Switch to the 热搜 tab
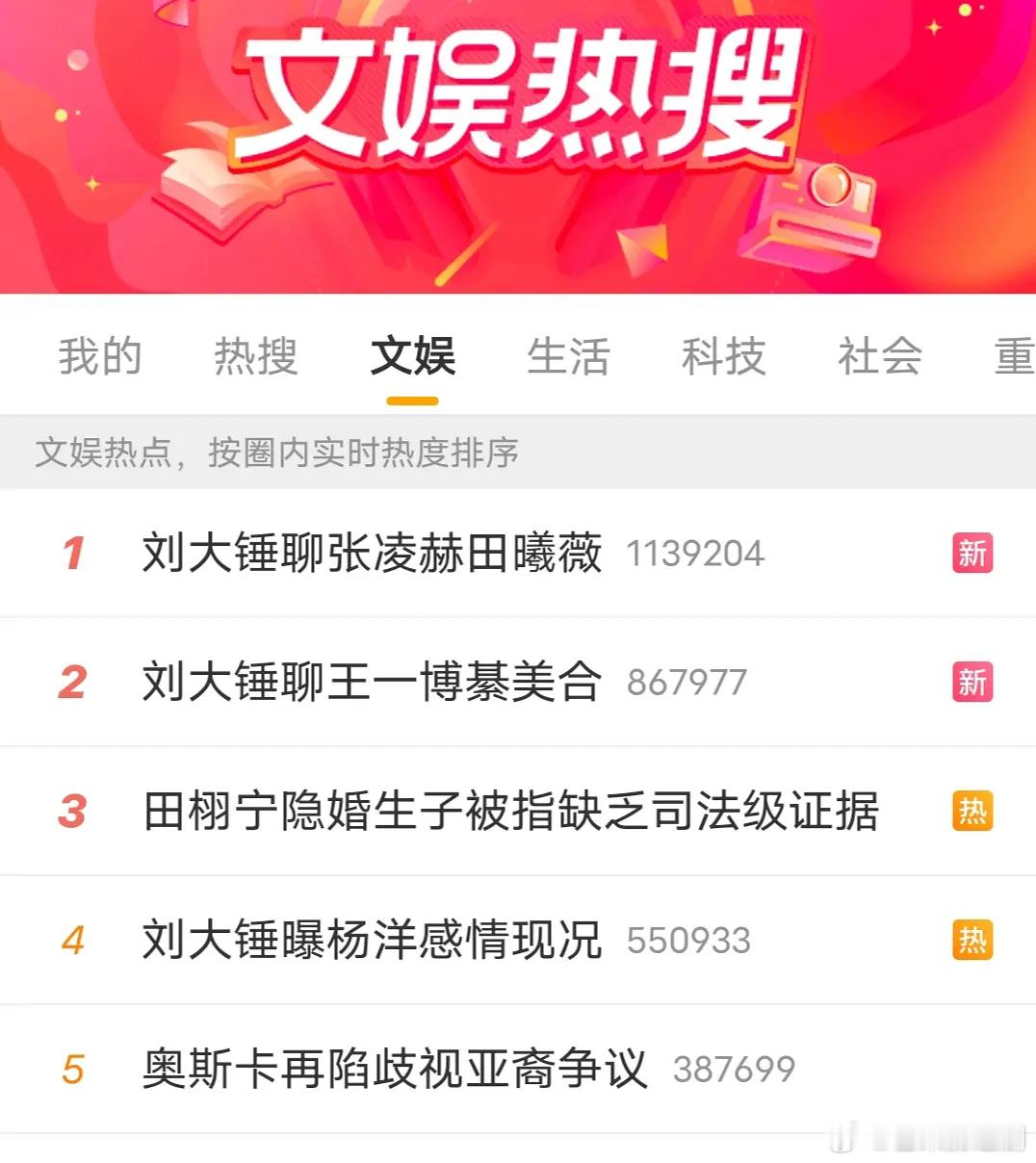 coord(255,356)
